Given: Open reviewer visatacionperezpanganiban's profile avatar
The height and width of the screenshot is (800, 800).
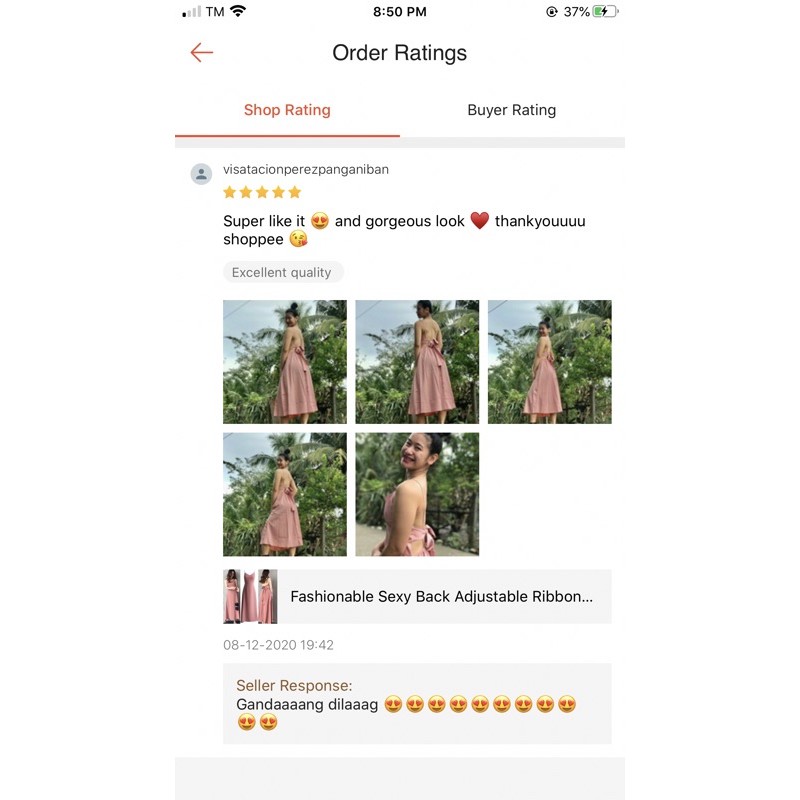Looking at the screenshot, I should click(202, 174).
